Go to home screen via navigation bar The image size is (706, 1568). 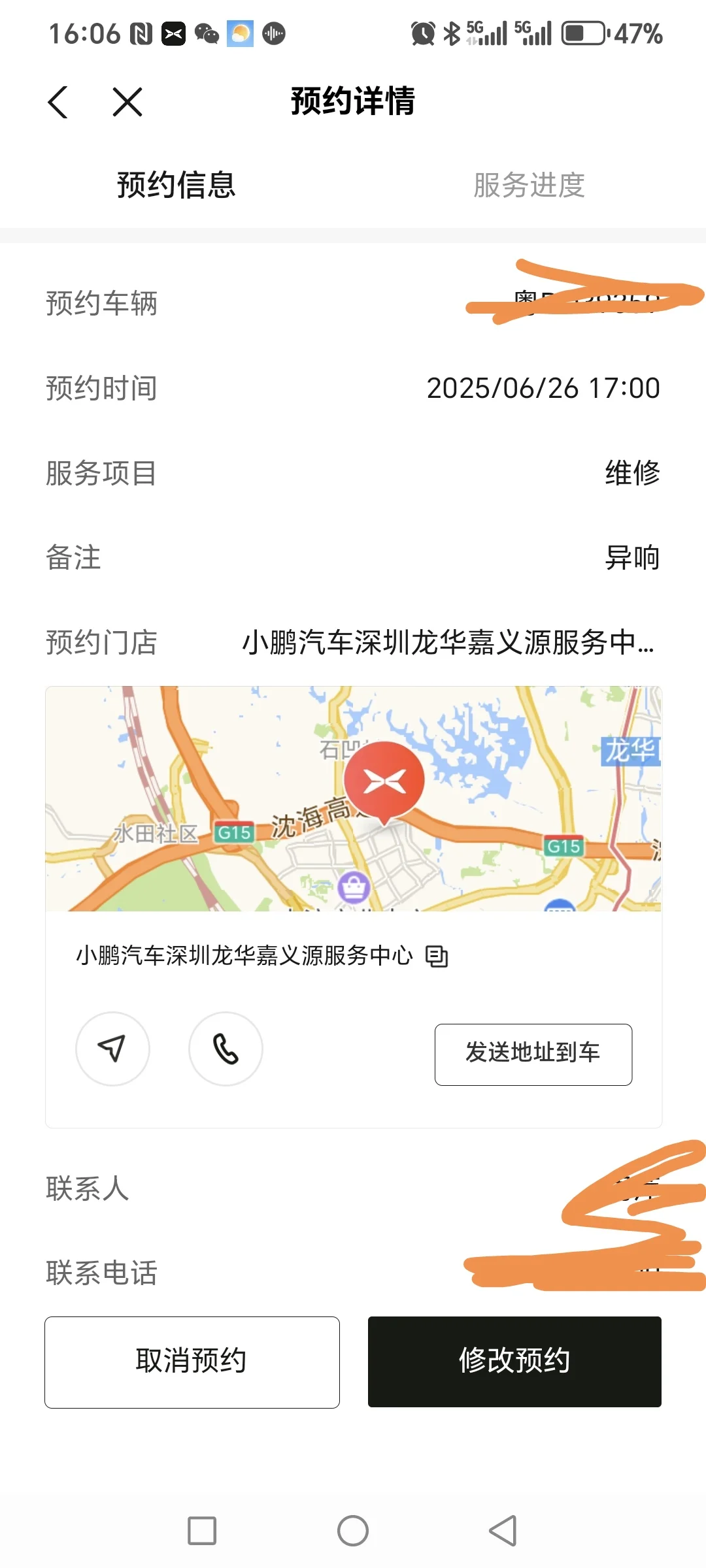click(353, 1531)
